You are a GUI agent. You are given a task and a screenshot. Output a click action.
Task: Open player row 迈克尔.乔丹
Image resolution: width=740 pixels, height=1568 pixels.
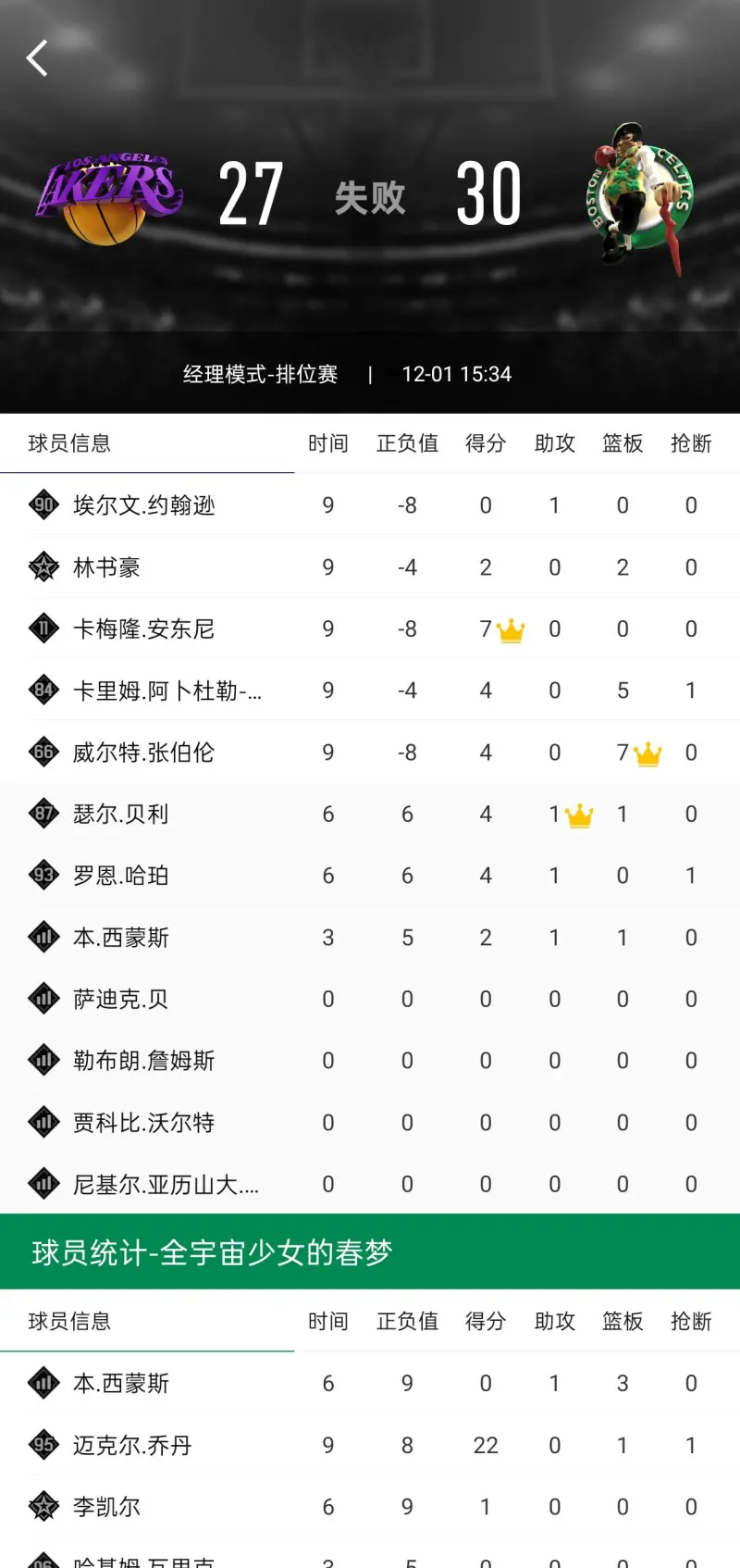click(x=132, y=1445)
